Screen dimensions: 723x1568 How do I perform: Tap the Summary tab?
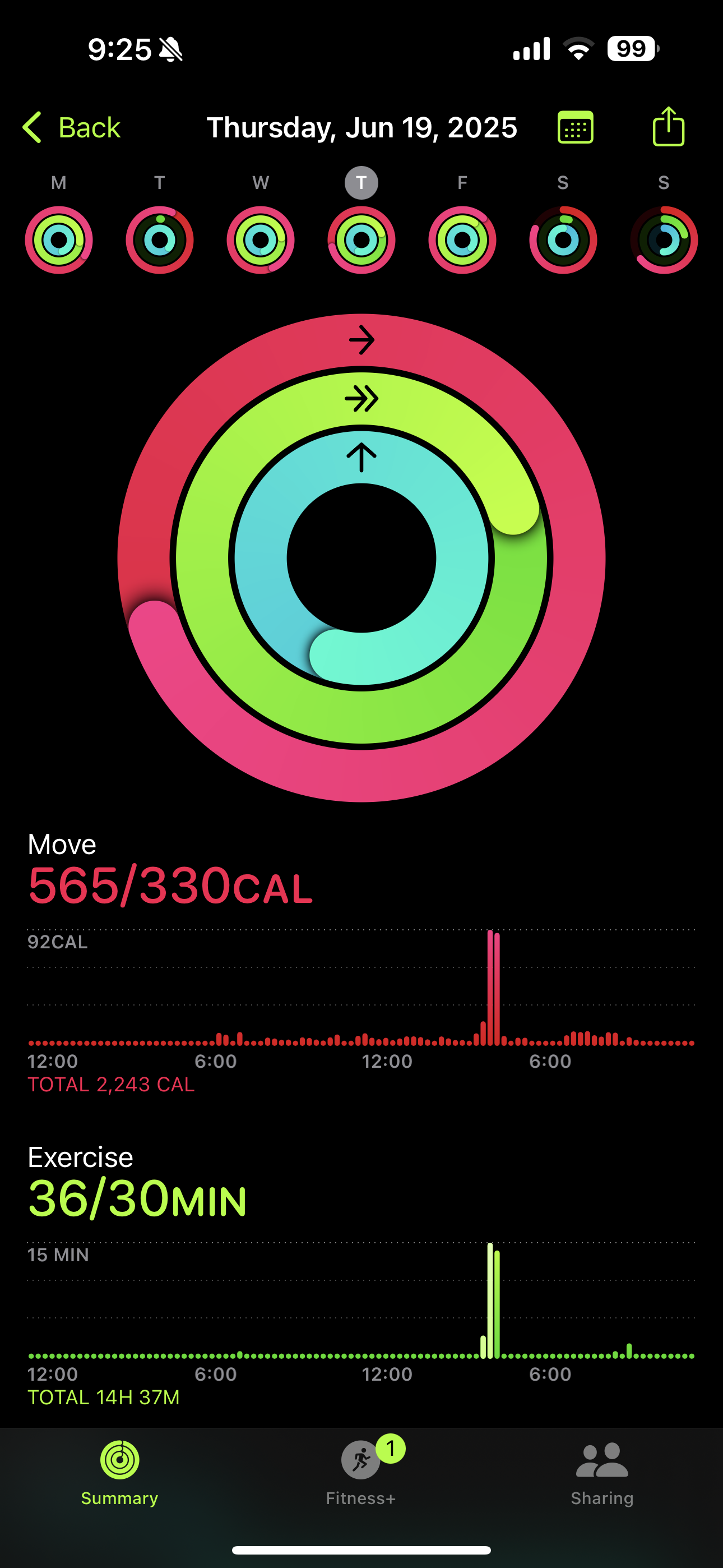click(x=120, y=1472)
